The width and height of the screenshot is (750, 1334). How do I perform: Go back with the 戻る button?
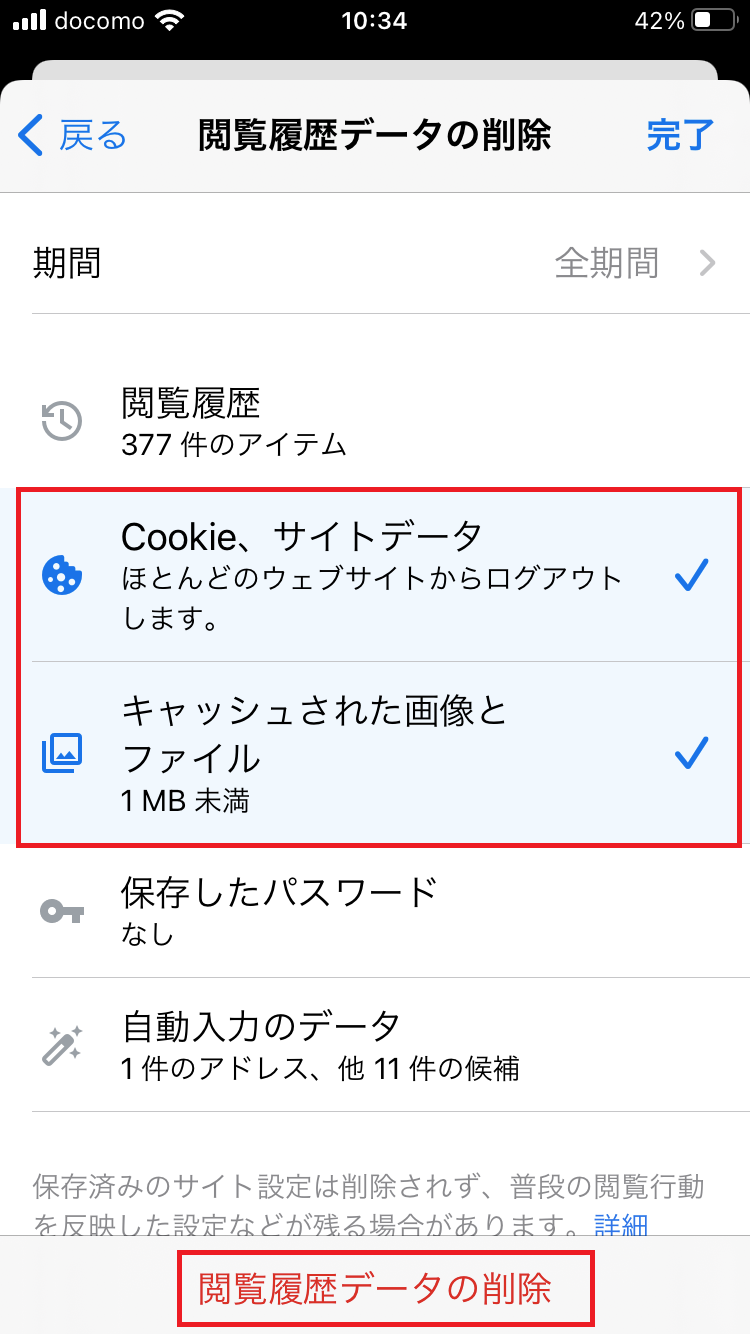pyautogui.click(x=73, y=135)
